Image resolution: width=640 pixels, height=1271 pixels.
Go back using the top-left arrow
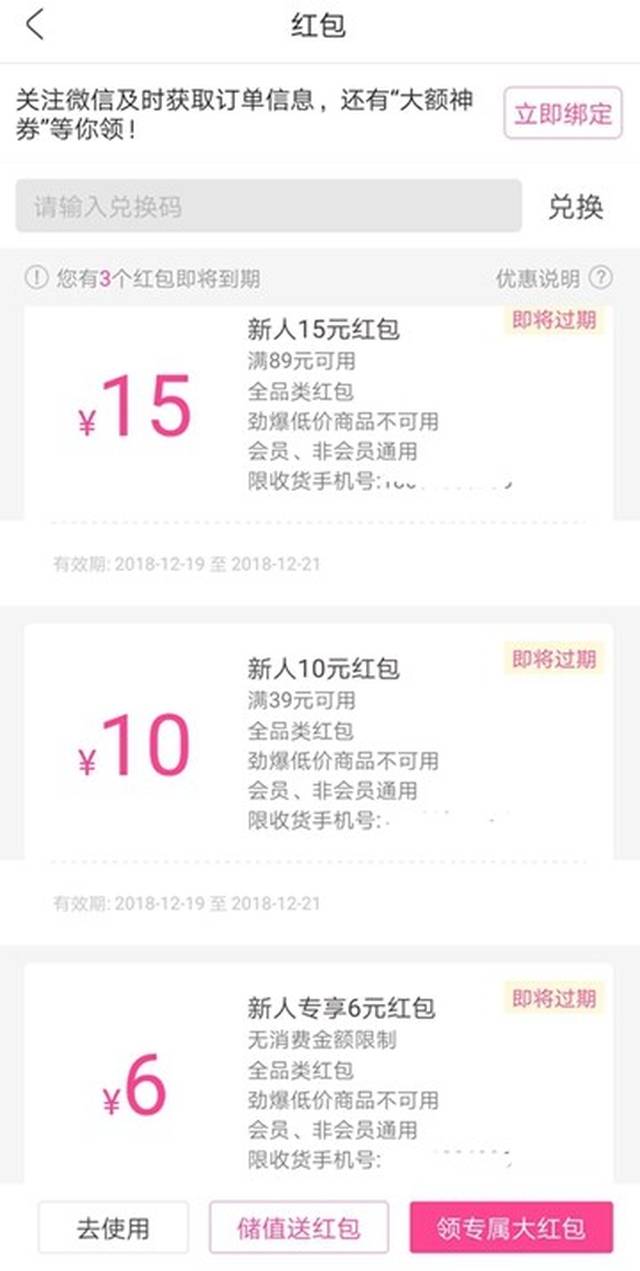tap(35, 25)
